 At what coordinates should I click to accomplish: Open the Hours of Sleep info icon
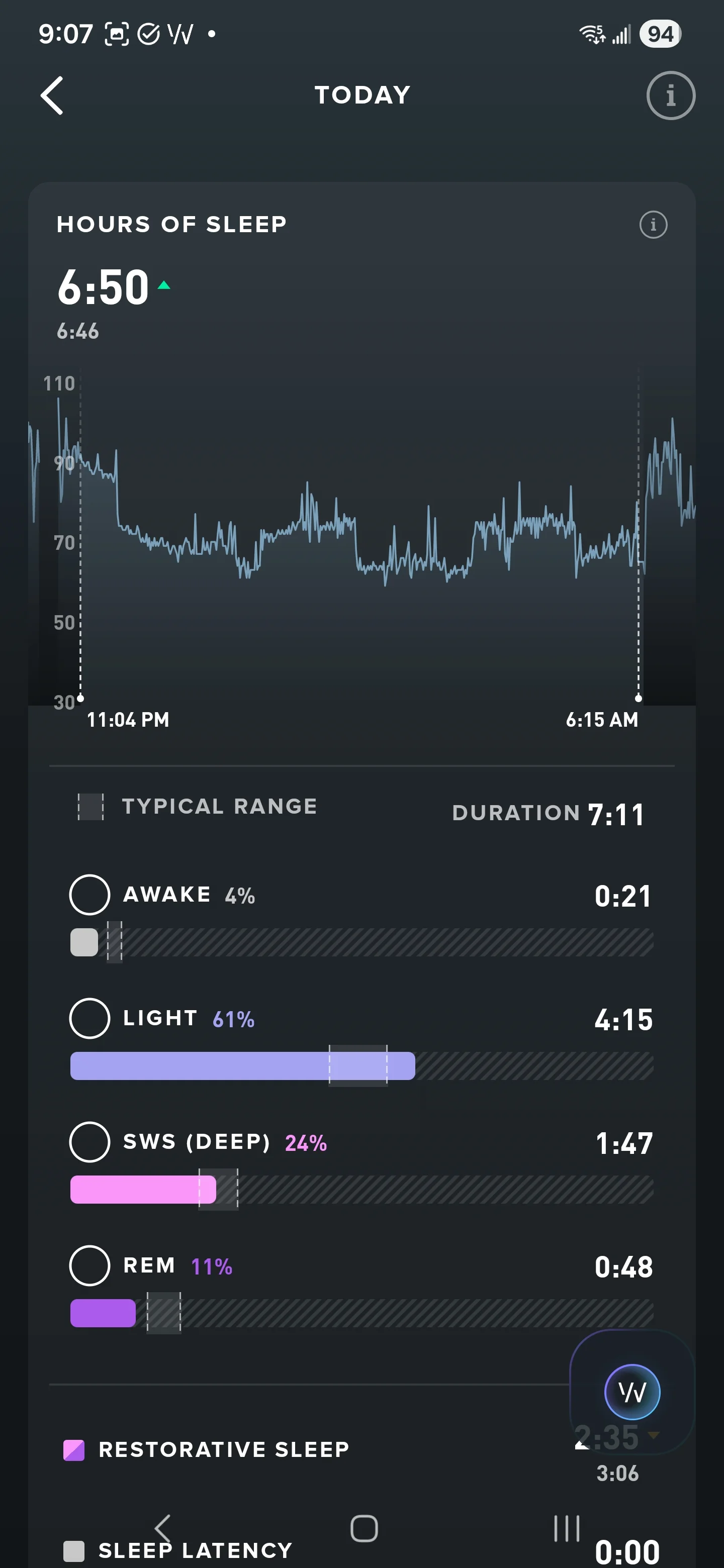tap(654, 225)
